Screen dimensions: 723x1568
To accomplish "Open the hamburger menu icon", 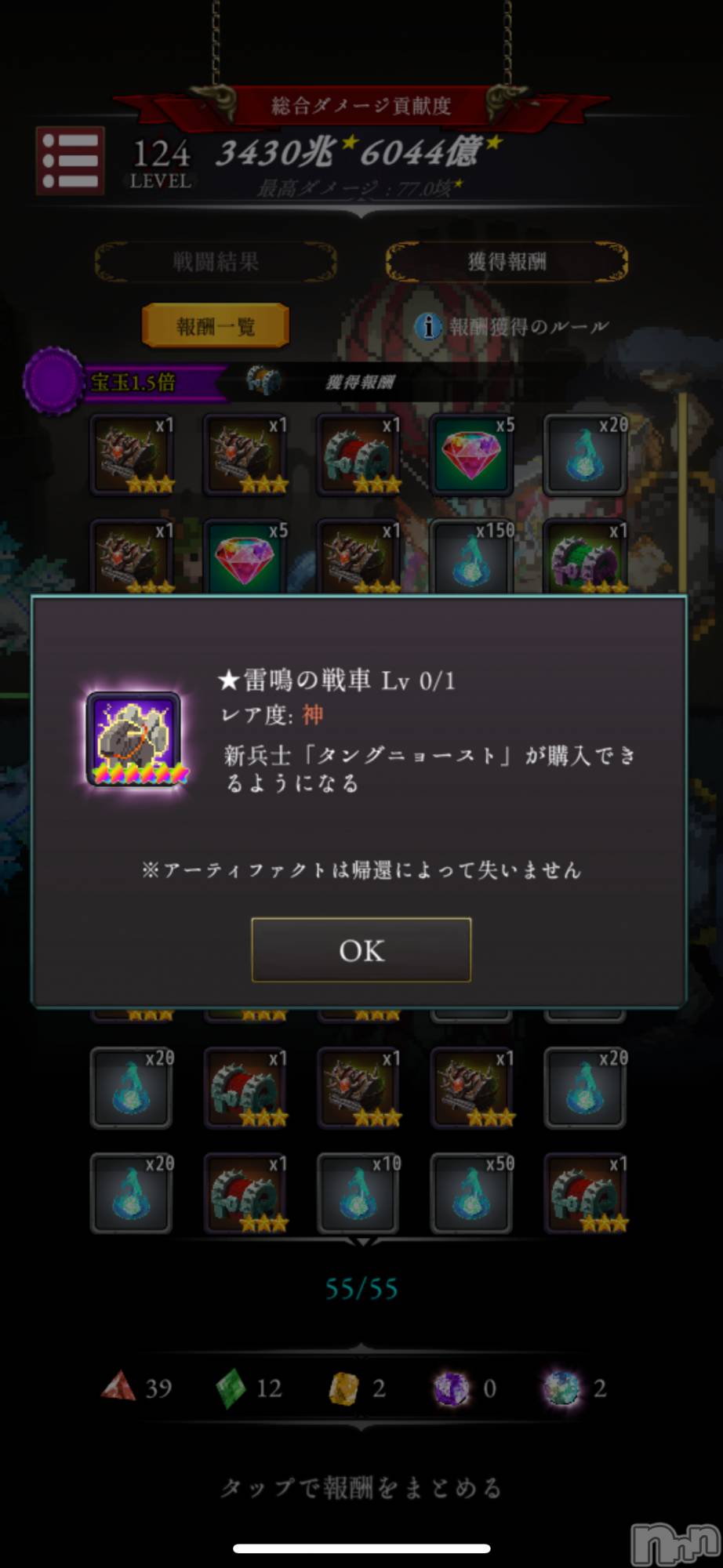I will (71, 161).
